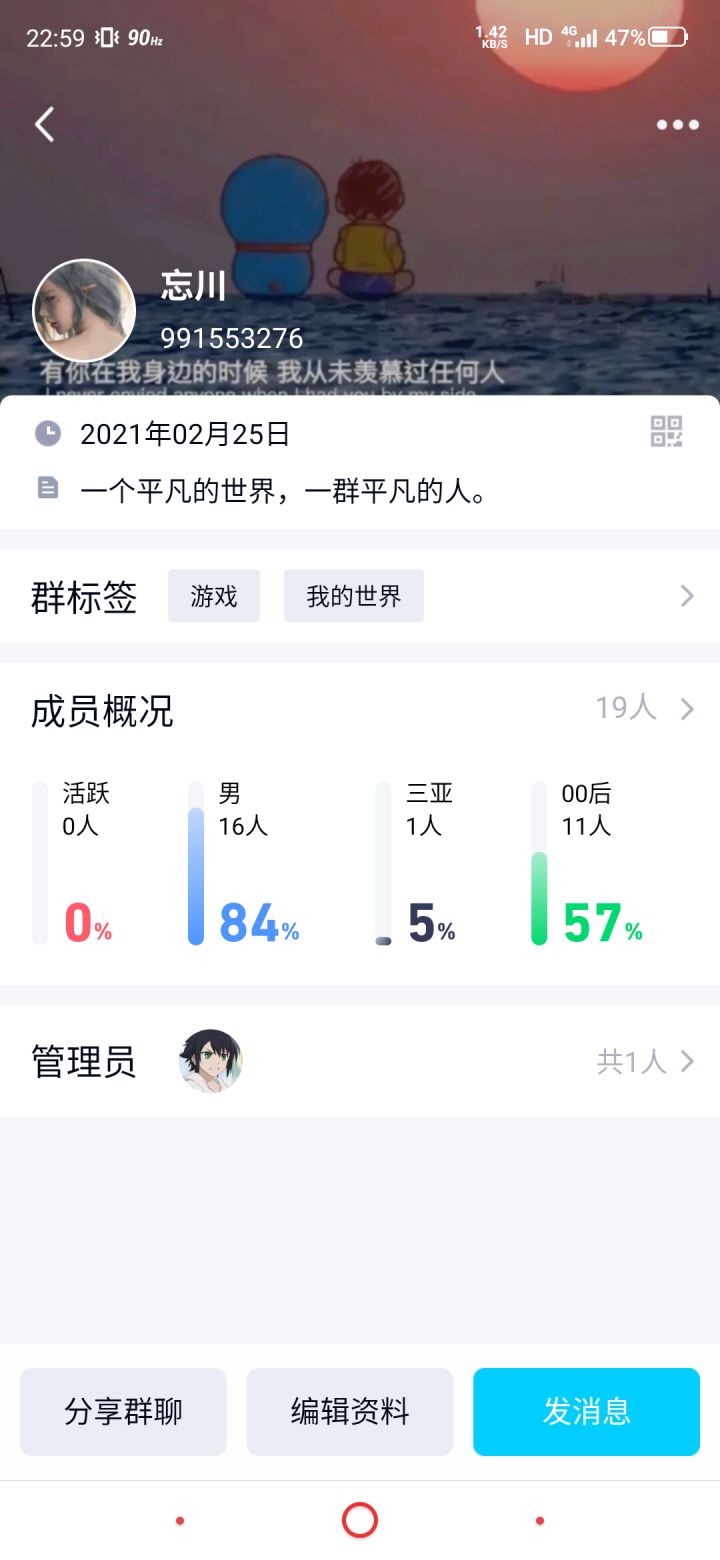Tap the back arrow to exit group profile

(x=44, y=124)
